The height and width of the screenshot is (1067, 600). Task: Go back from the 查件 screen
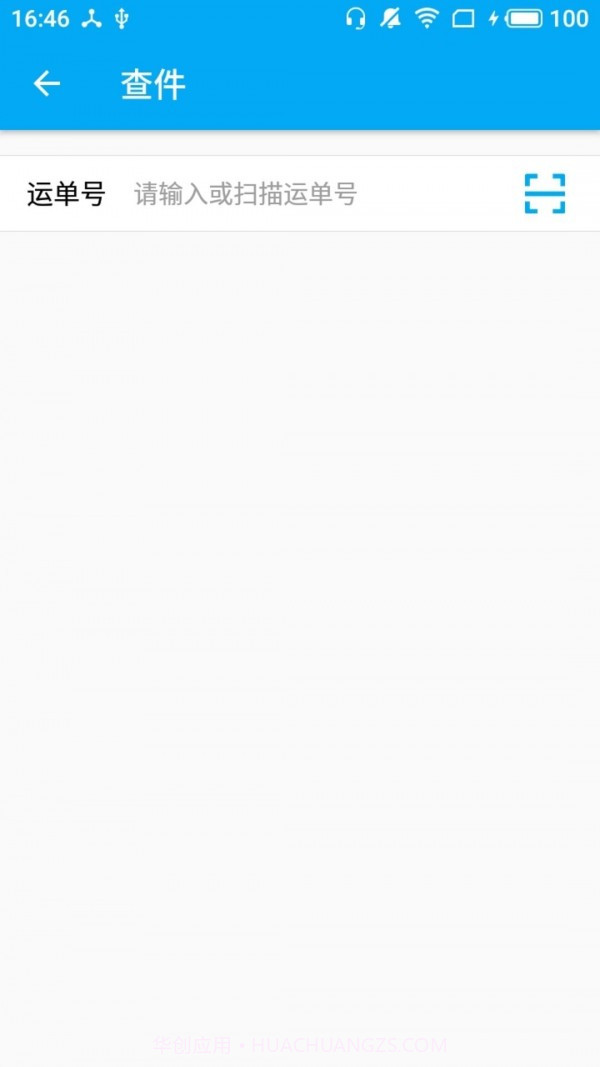(47, 84)
